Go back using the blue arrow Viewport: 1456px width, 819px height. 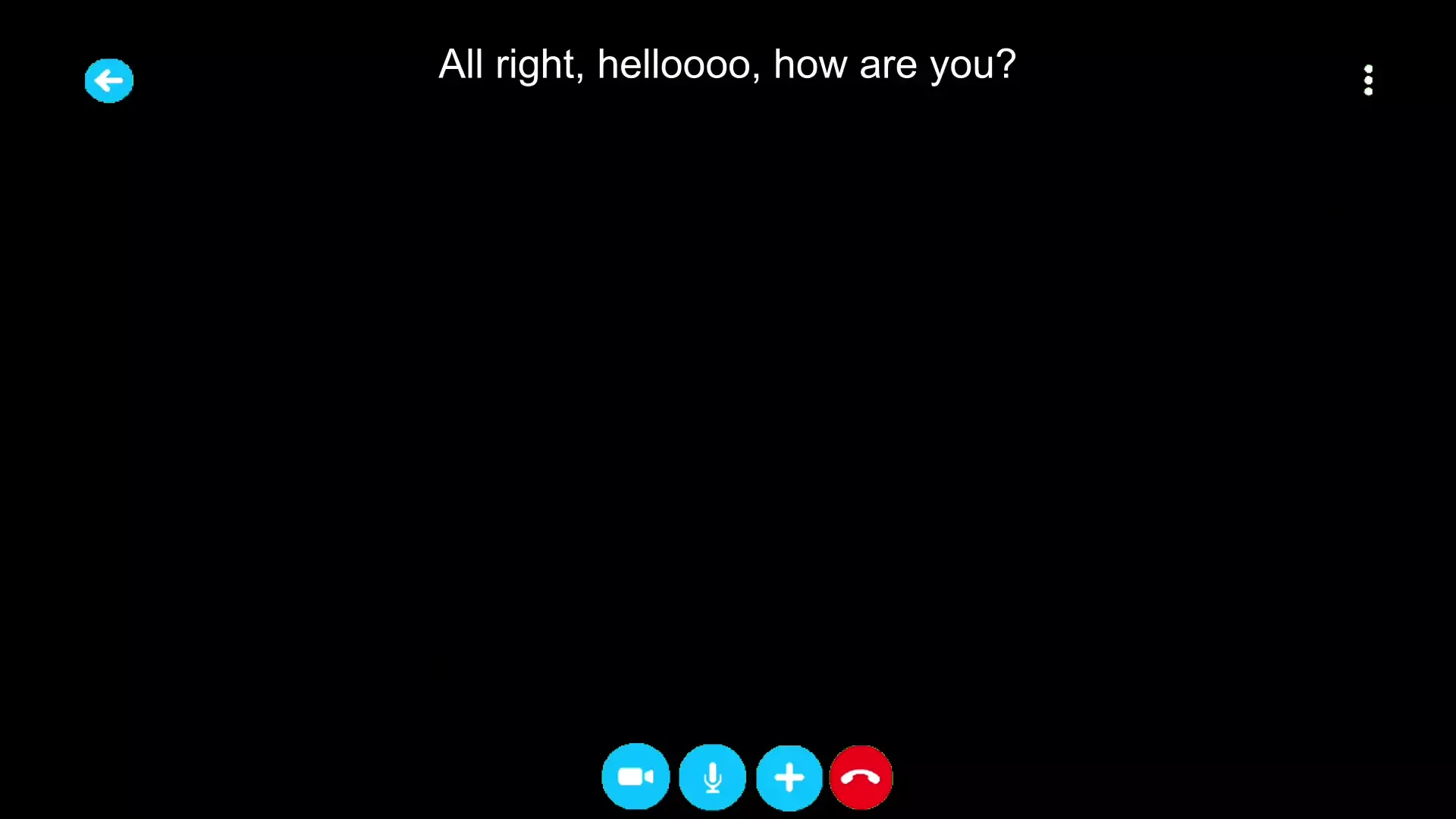[108, 80]
